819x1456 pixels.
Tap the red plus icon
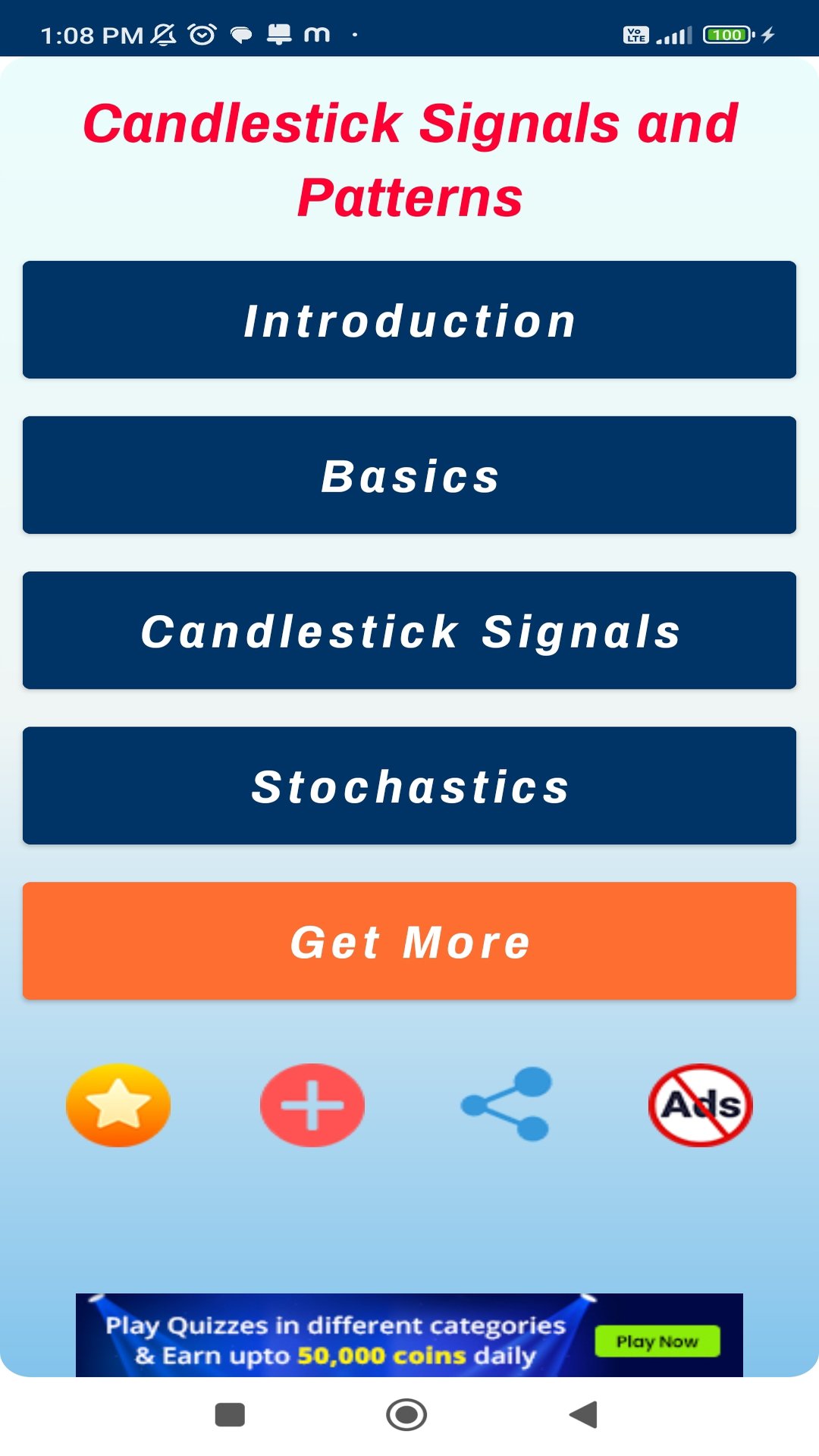312,1105
